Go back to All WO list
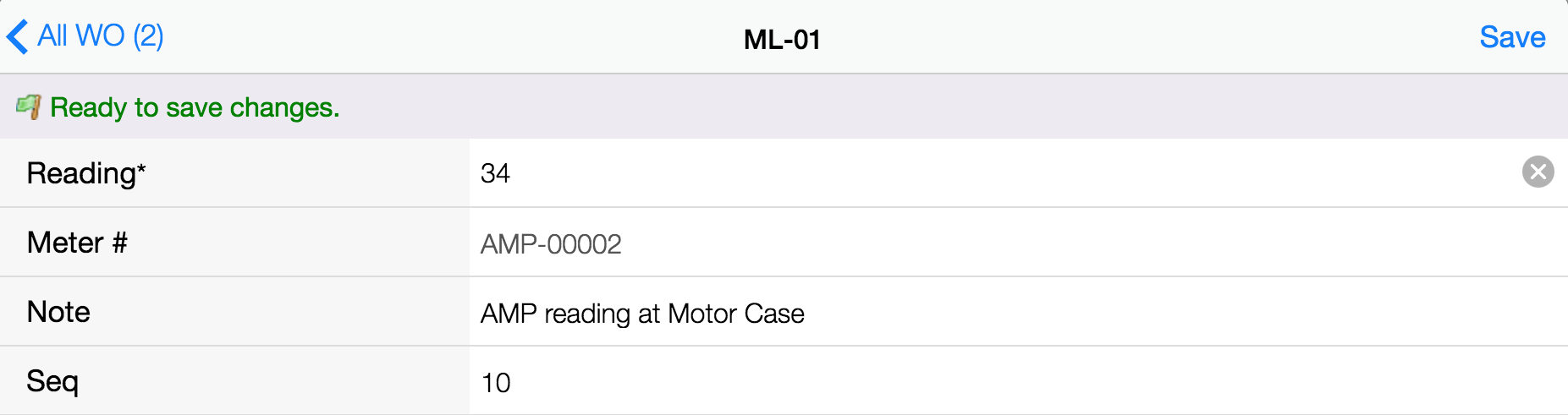The height and width of the screenshot is (415, 1568). point(85,36)
